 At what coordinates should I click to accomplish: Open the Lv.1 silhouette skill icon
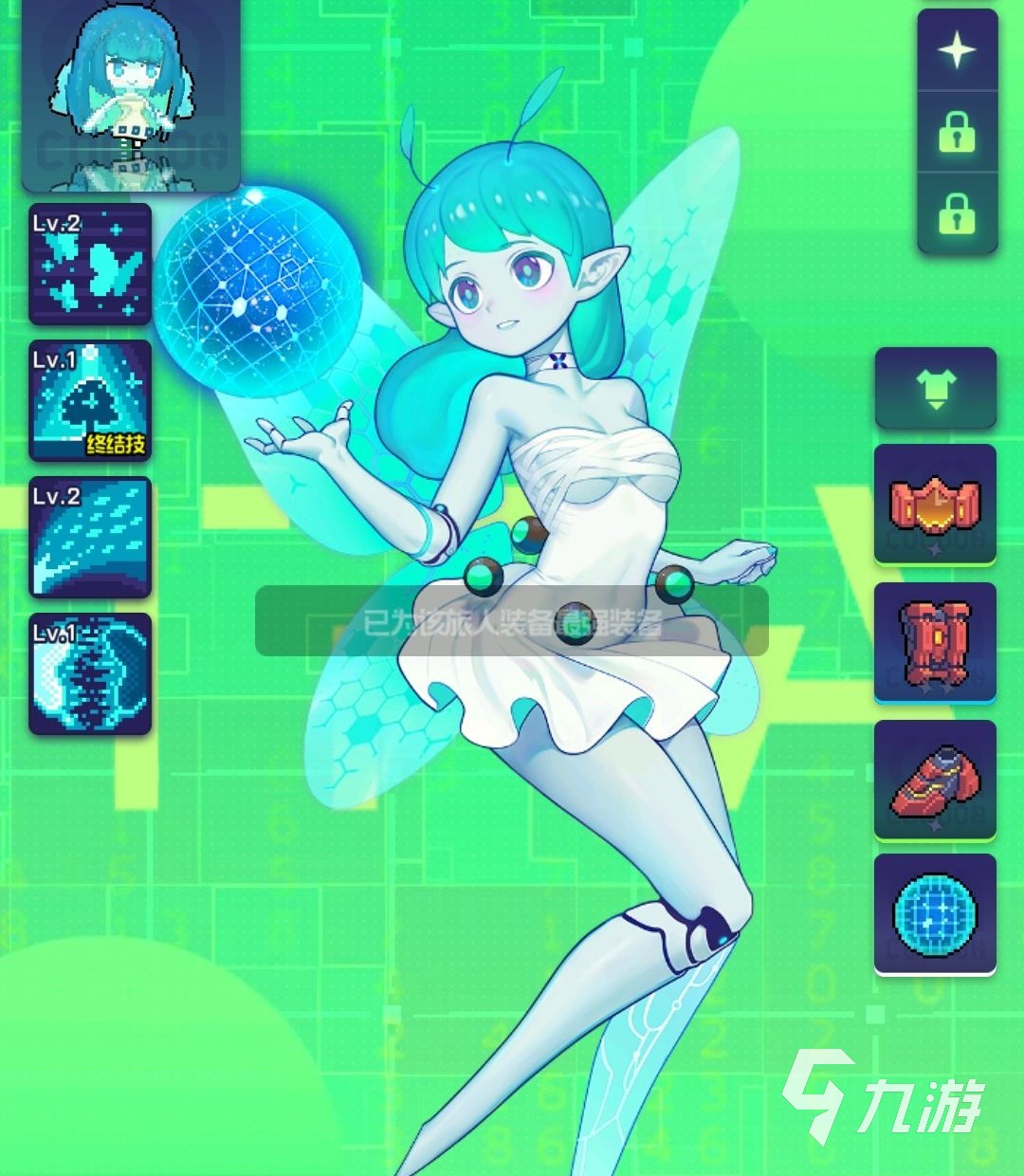click(x=90, y=673)
